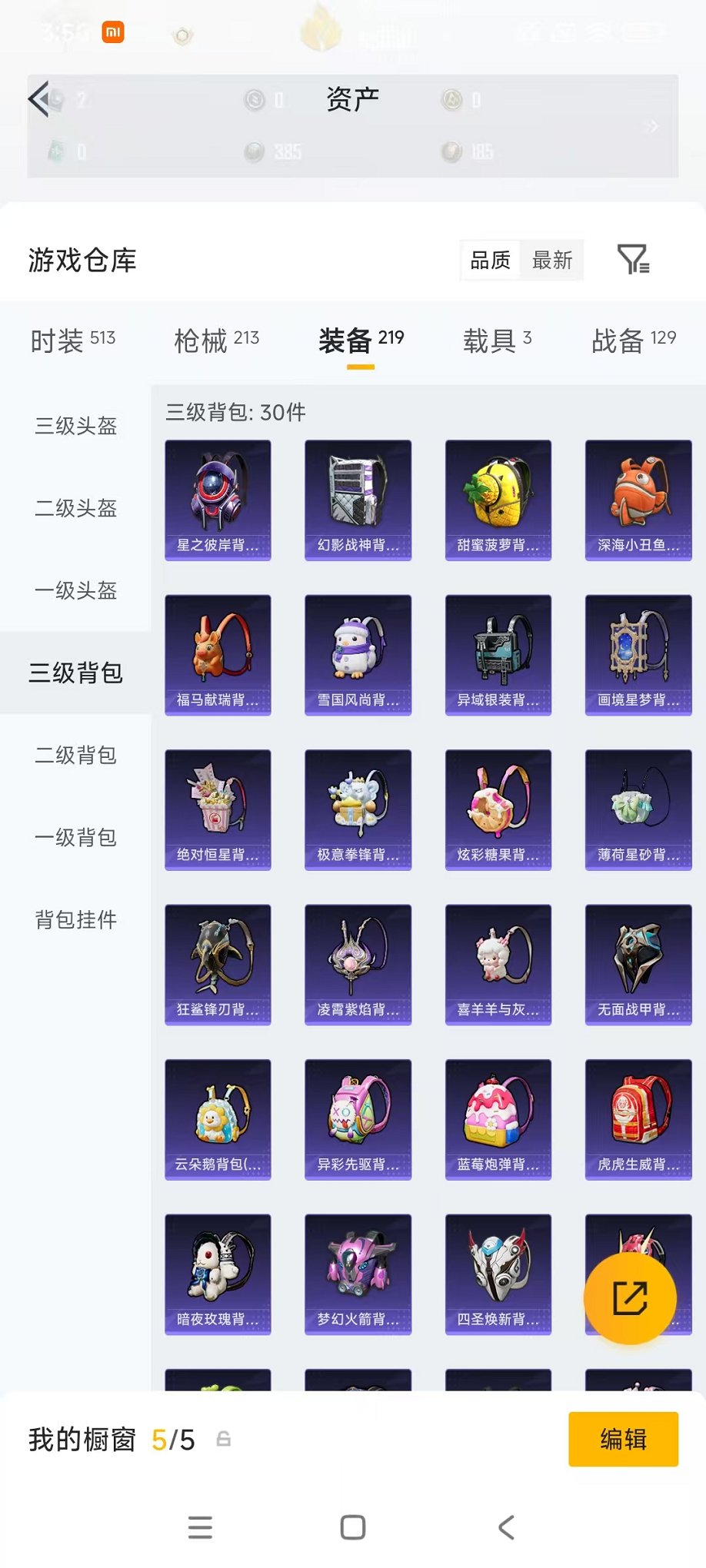Open 我的橱窗

82,1440
